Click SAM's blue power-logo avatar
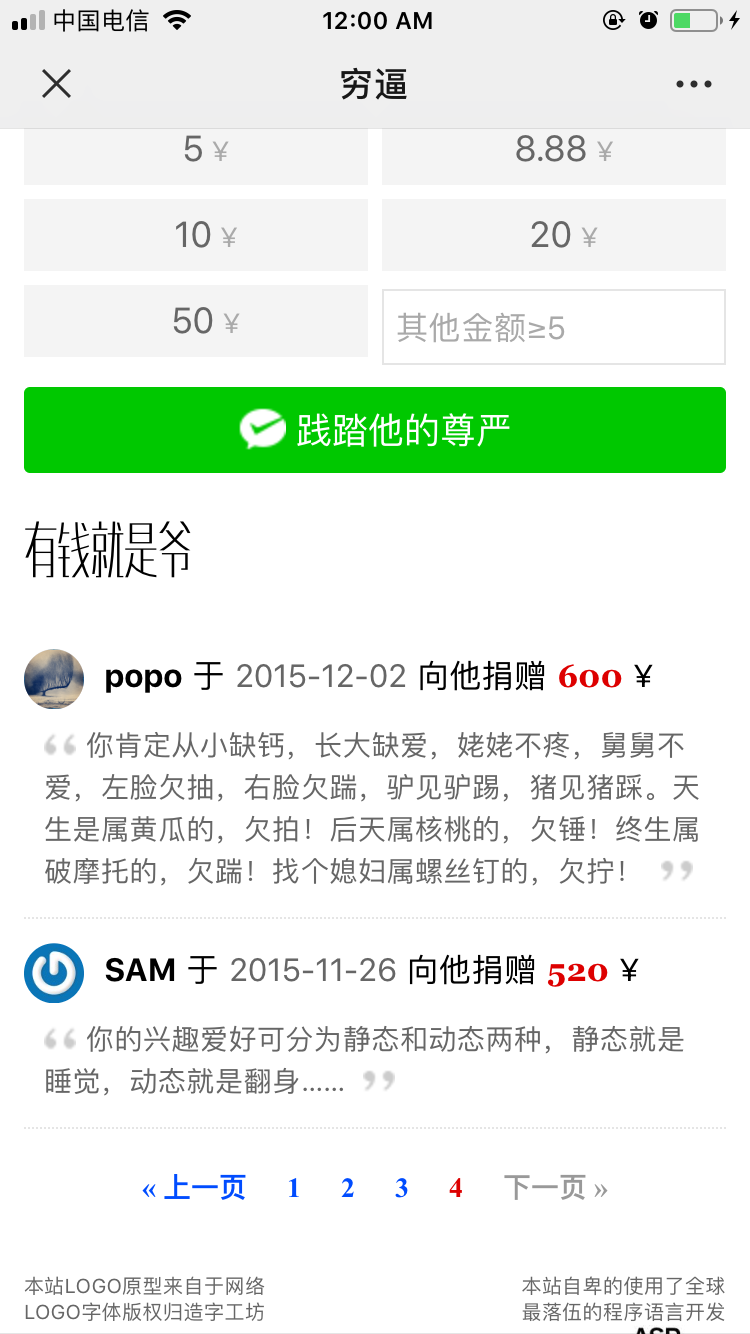Image resolution: width=750 pixels, height=1334 pixels. (53, 971)
